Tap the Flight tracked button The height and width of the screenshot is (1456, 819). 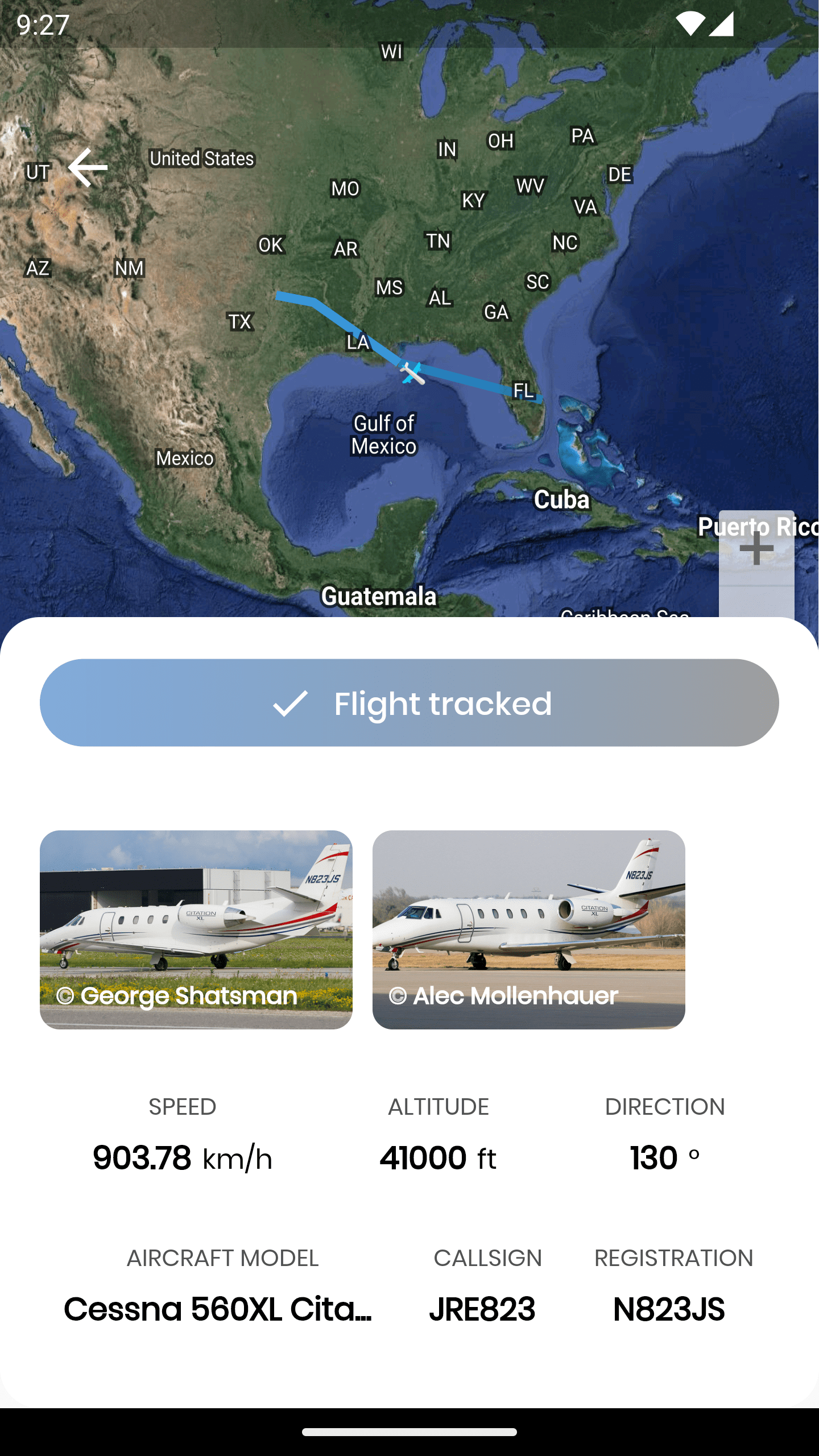[409, 703]
